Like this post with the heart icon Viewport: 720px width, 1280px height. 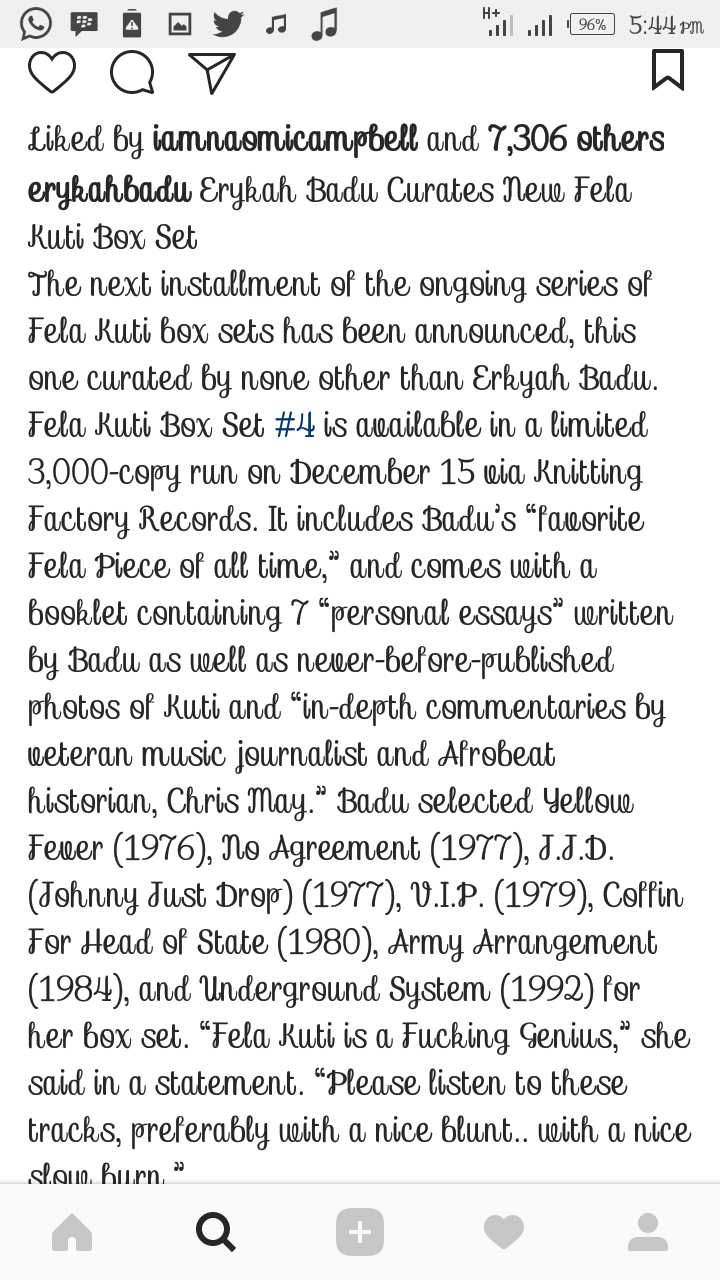click(52, 72)
